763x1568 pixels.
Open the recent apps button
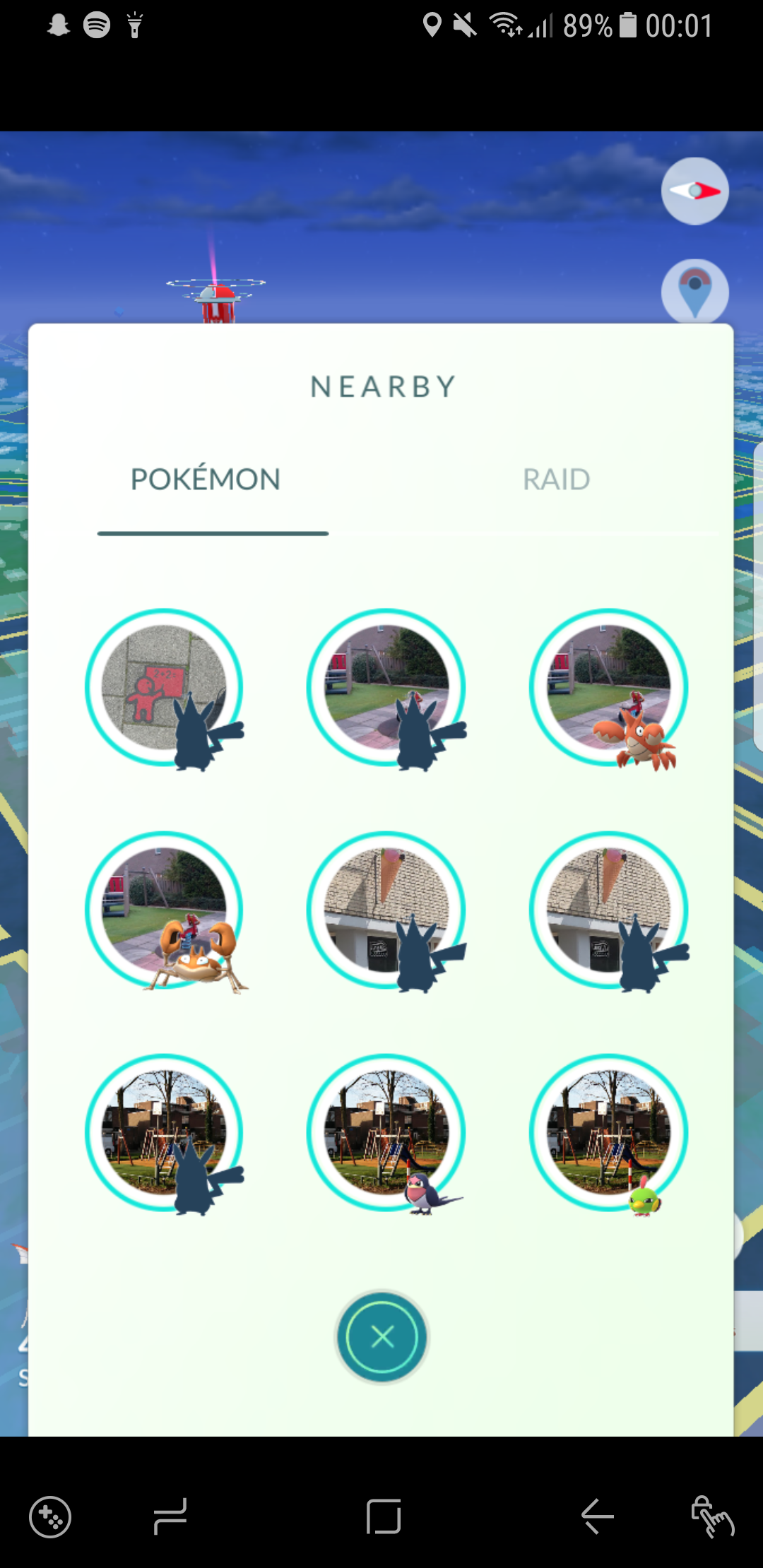click(170, 1516)
